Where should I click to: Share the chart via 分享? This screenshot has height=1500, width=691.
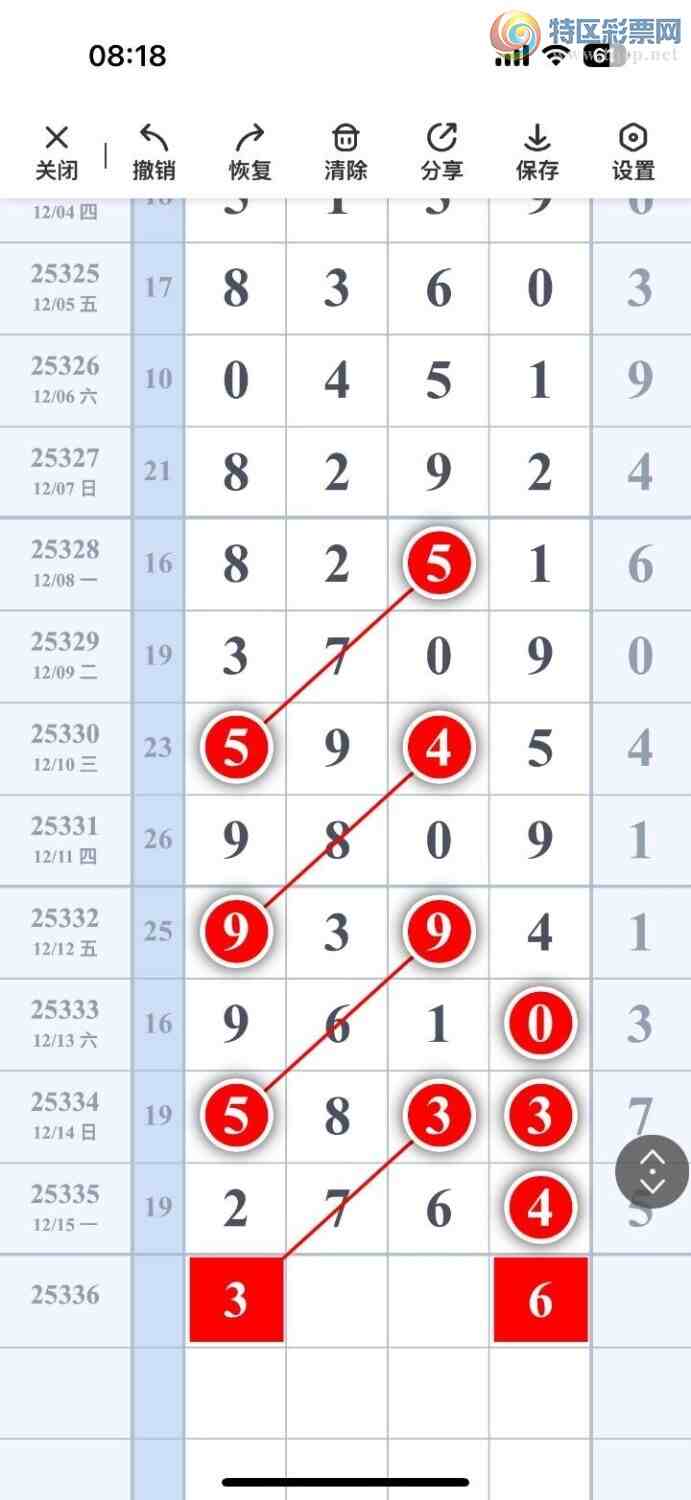[x=441, y=151]
